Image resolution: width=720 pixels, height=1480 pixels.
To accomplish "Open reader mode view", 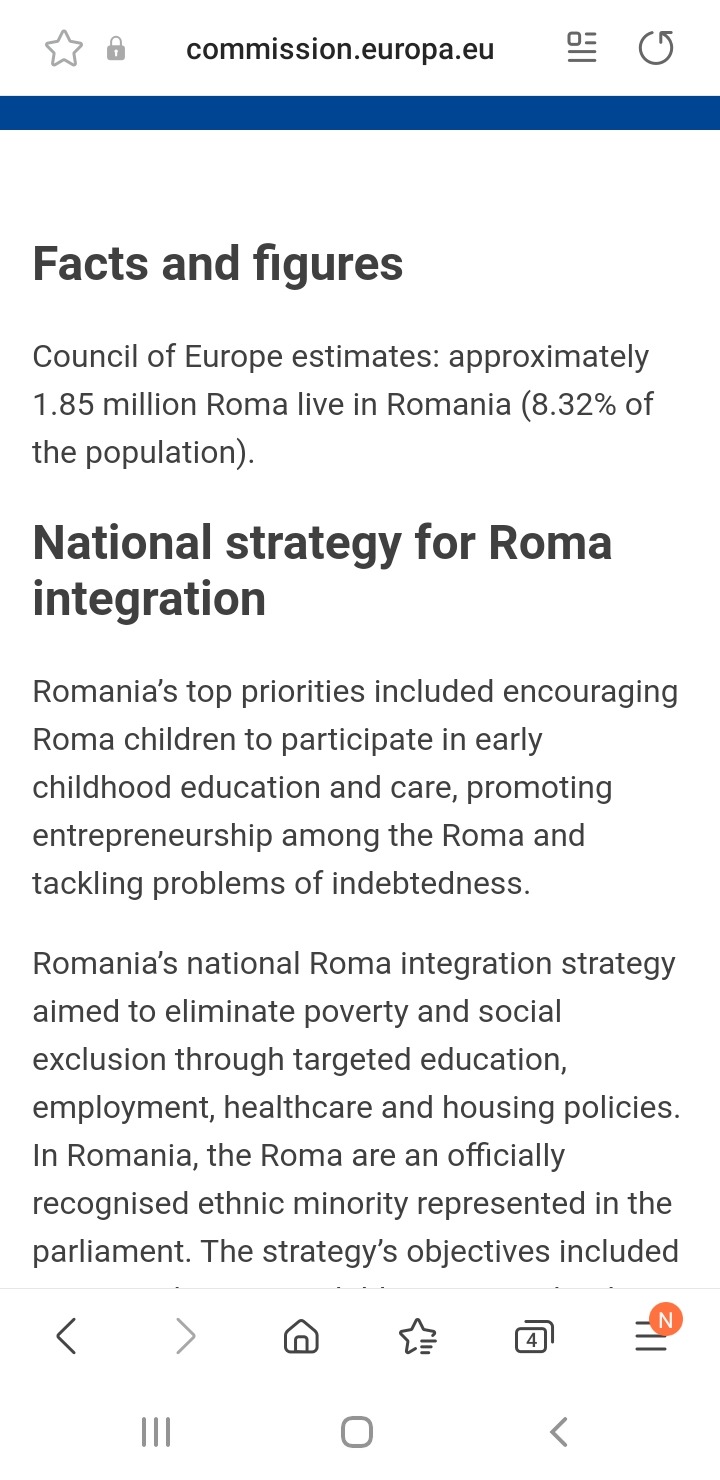I will (x=582, y=47).
